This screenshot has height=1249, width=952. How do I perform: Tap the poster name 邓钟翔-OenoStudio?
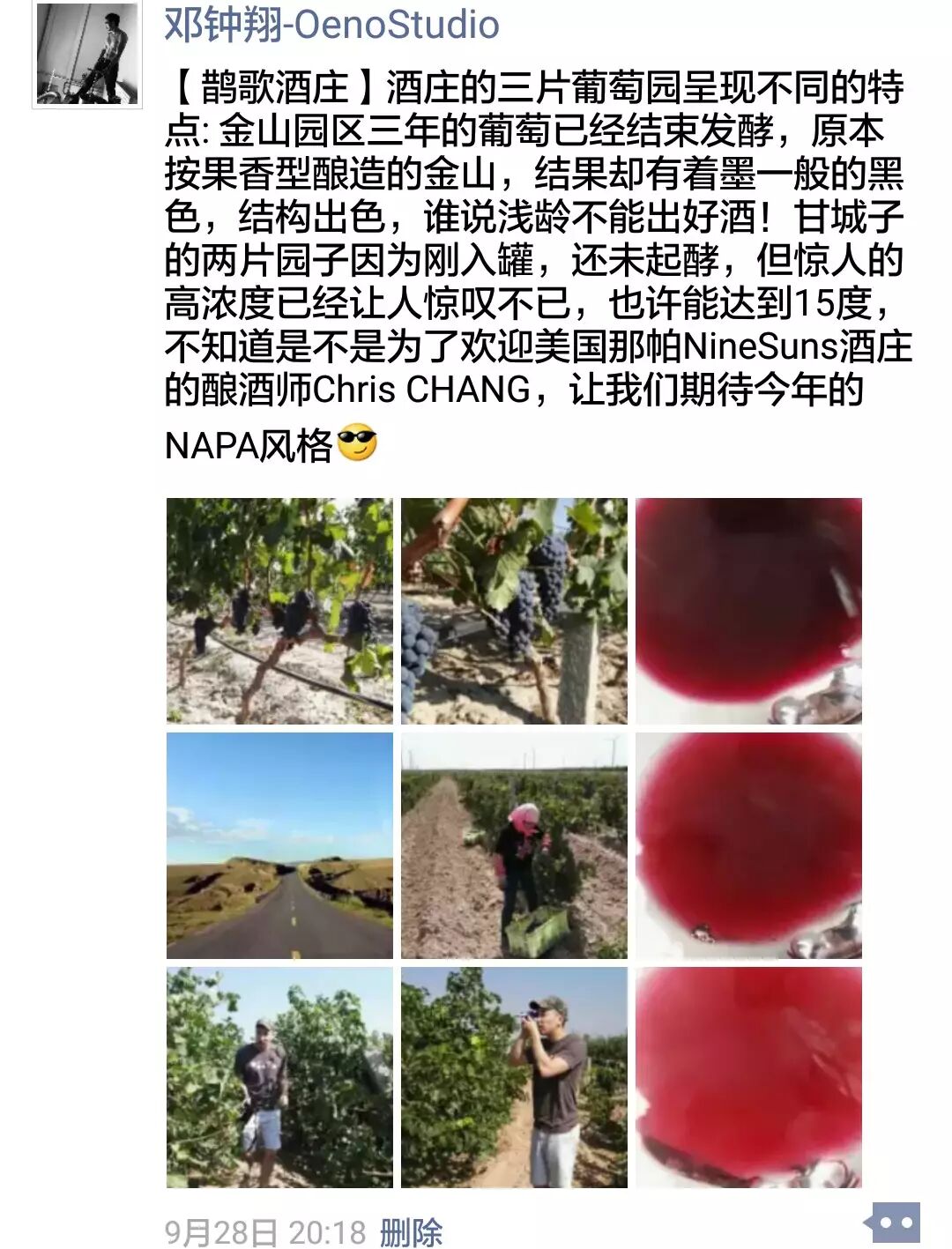(x=331, y=24)
